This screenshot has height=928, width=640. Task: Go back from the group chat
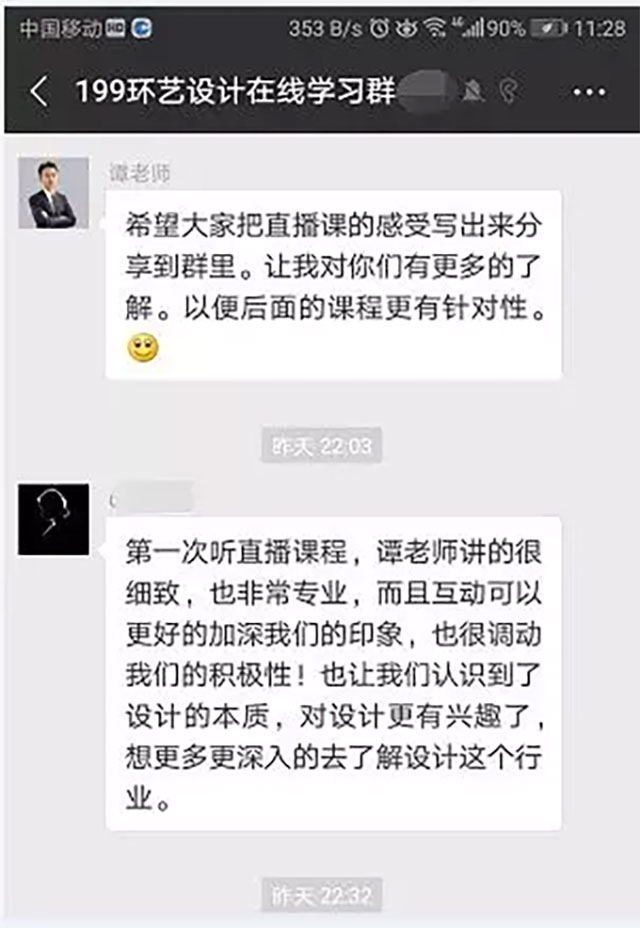pyautogui.click(x=38, y=91)
